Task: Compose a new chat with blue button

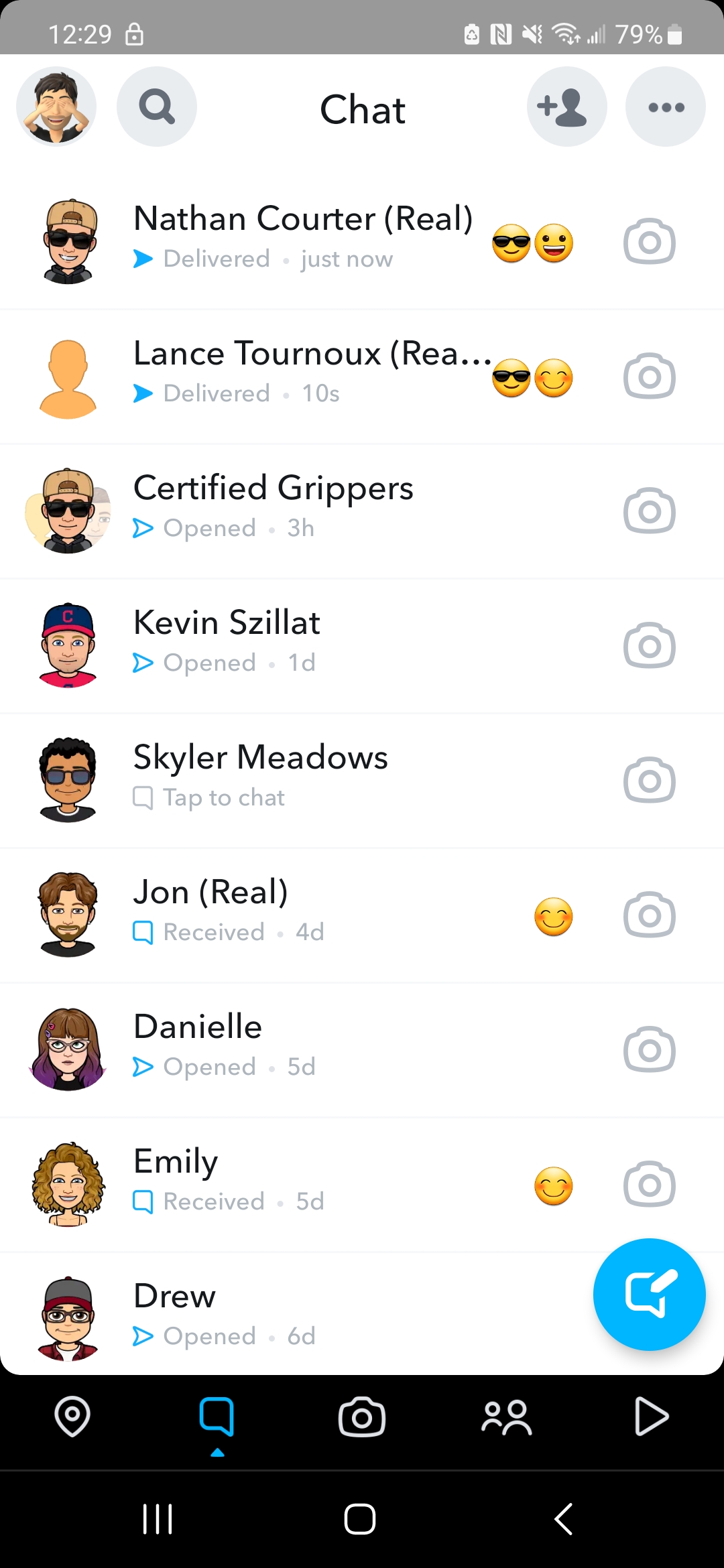Action: click(649, 1294)
